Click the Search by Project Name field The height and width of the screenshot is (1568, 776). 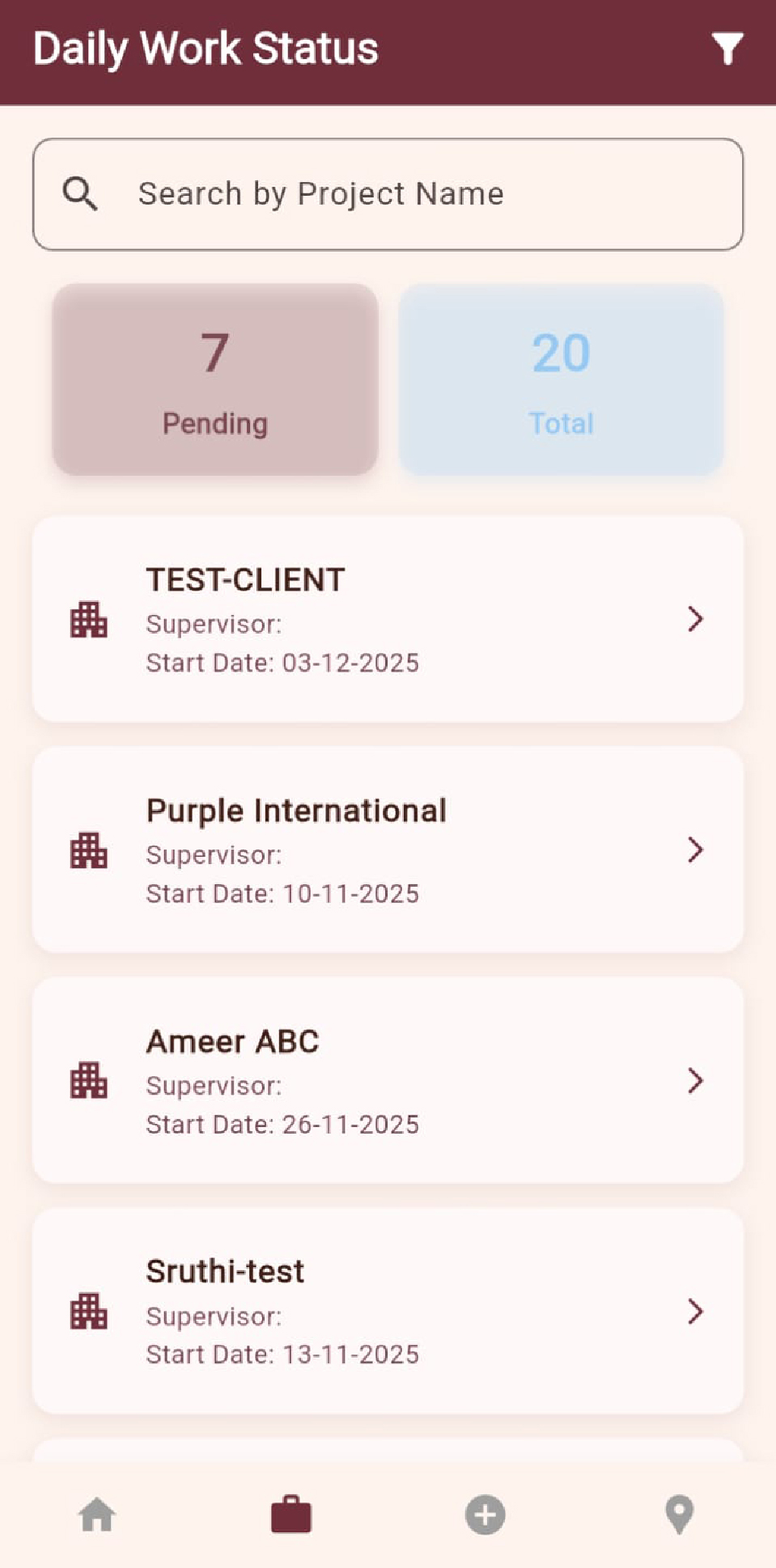pos(388,193)
